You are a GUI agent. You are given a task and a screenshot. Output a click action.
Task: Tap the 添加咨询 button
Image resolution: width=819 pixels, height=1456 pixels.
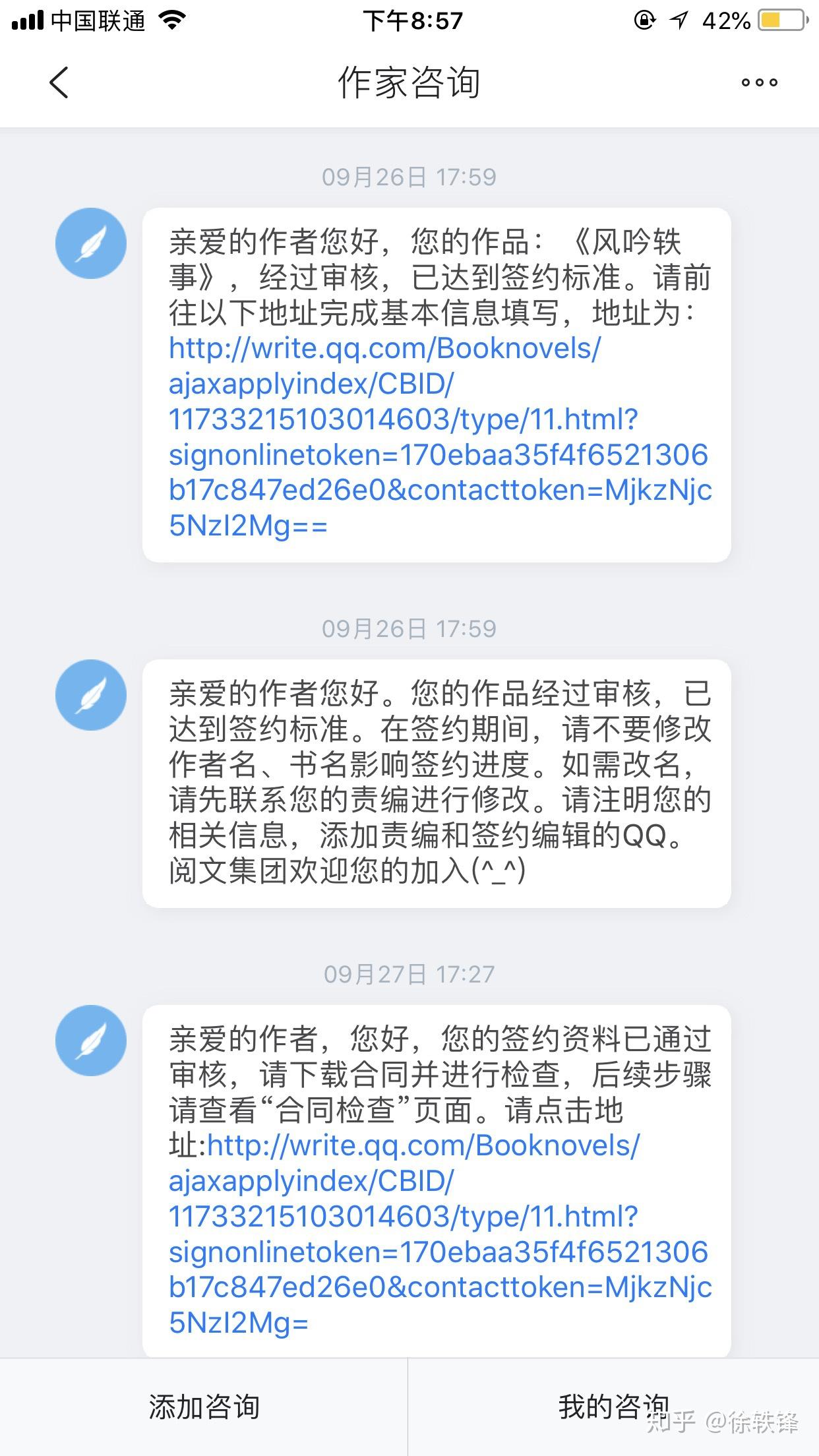[204, 1406]
